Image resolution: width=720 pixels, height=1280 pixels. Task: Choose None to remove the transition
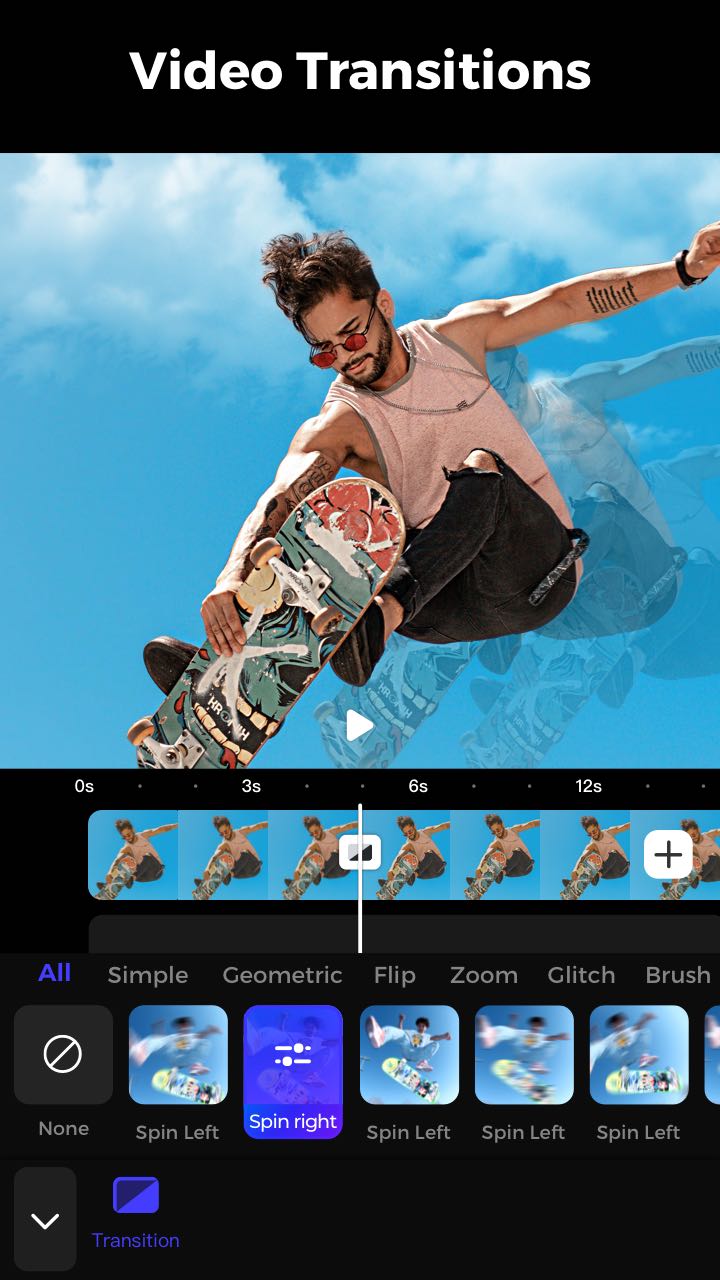[63, 1055]
